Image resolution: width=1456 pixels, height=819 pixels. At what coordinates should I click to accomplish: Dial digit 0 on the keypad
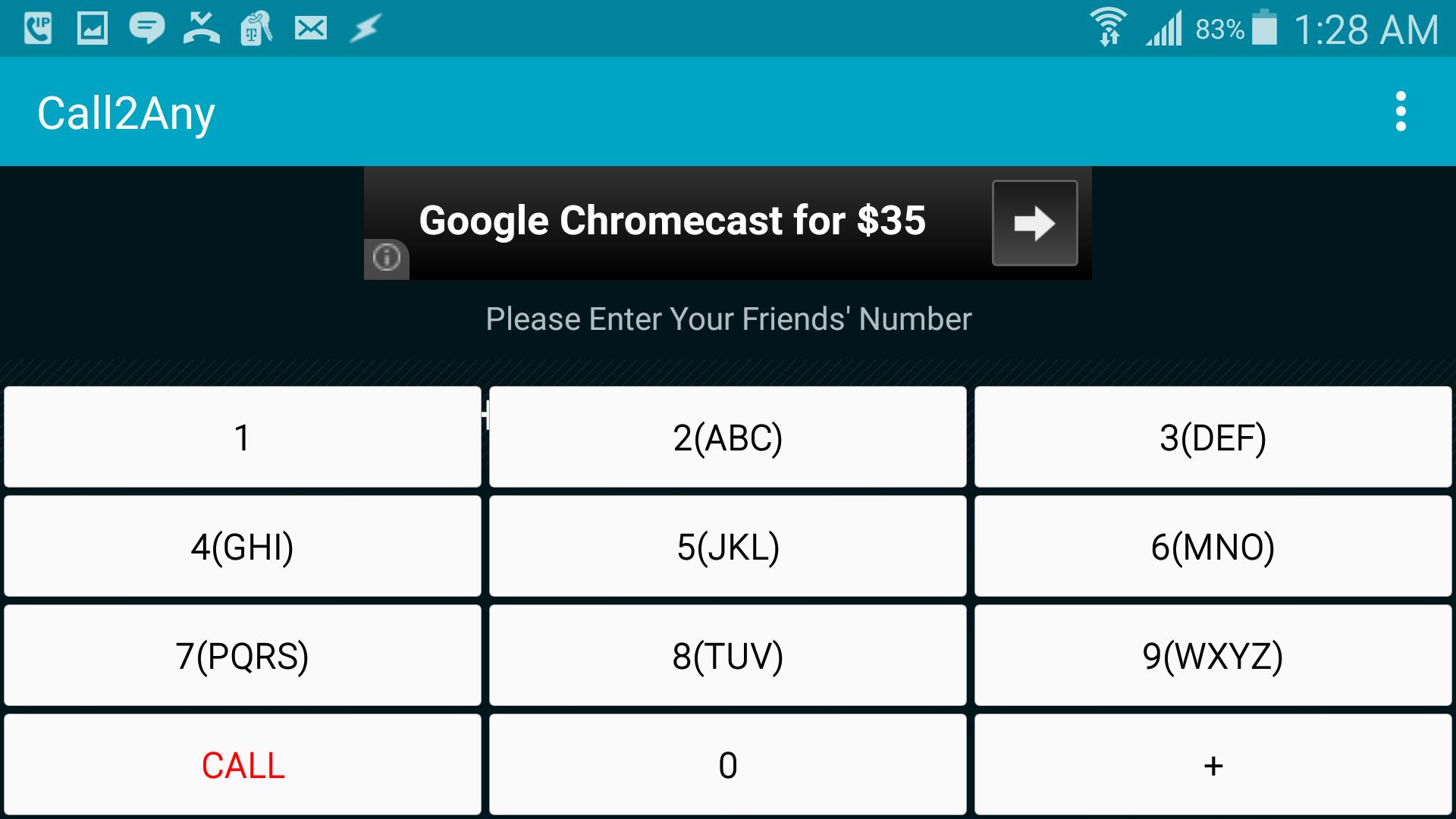coord(728,765)
